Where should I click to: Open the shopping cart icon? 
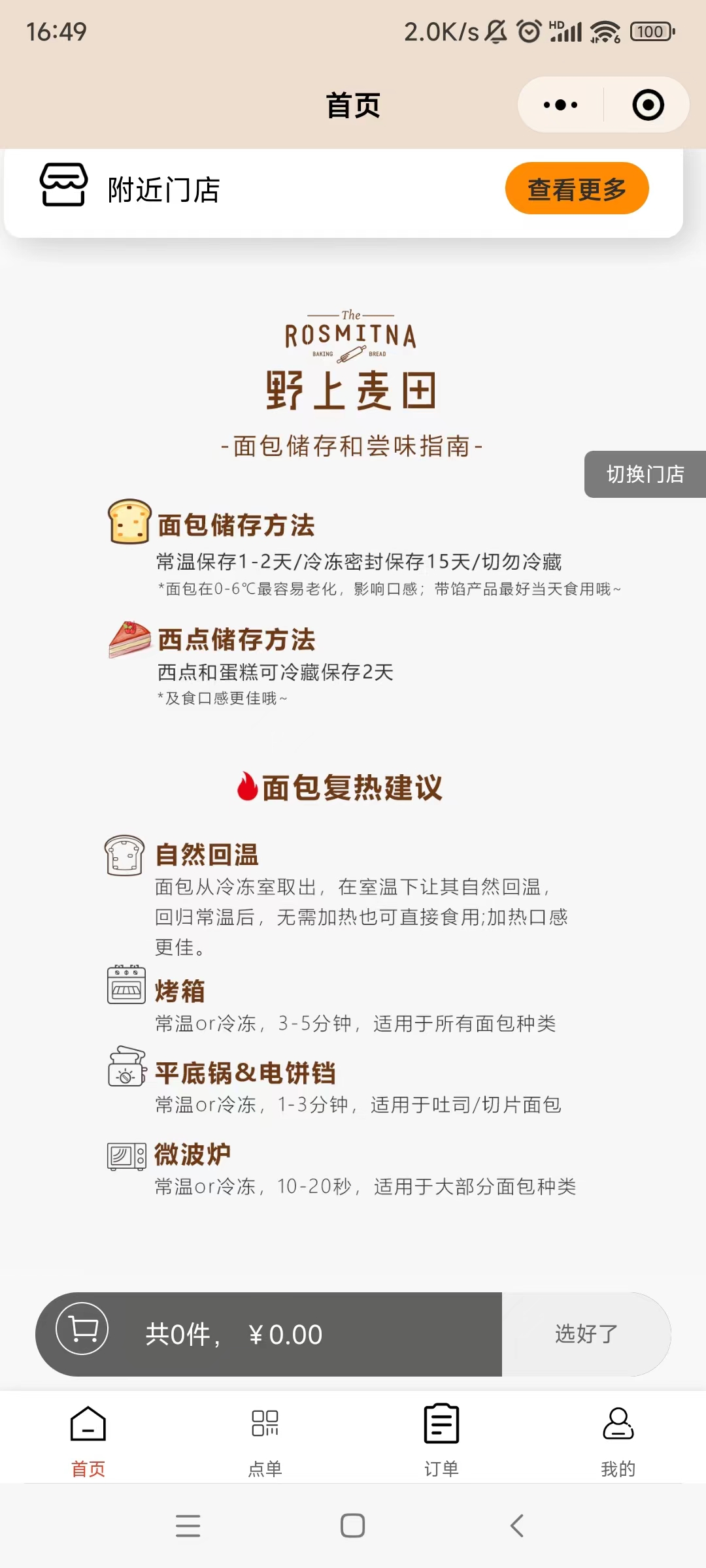tap(82, 1328)
